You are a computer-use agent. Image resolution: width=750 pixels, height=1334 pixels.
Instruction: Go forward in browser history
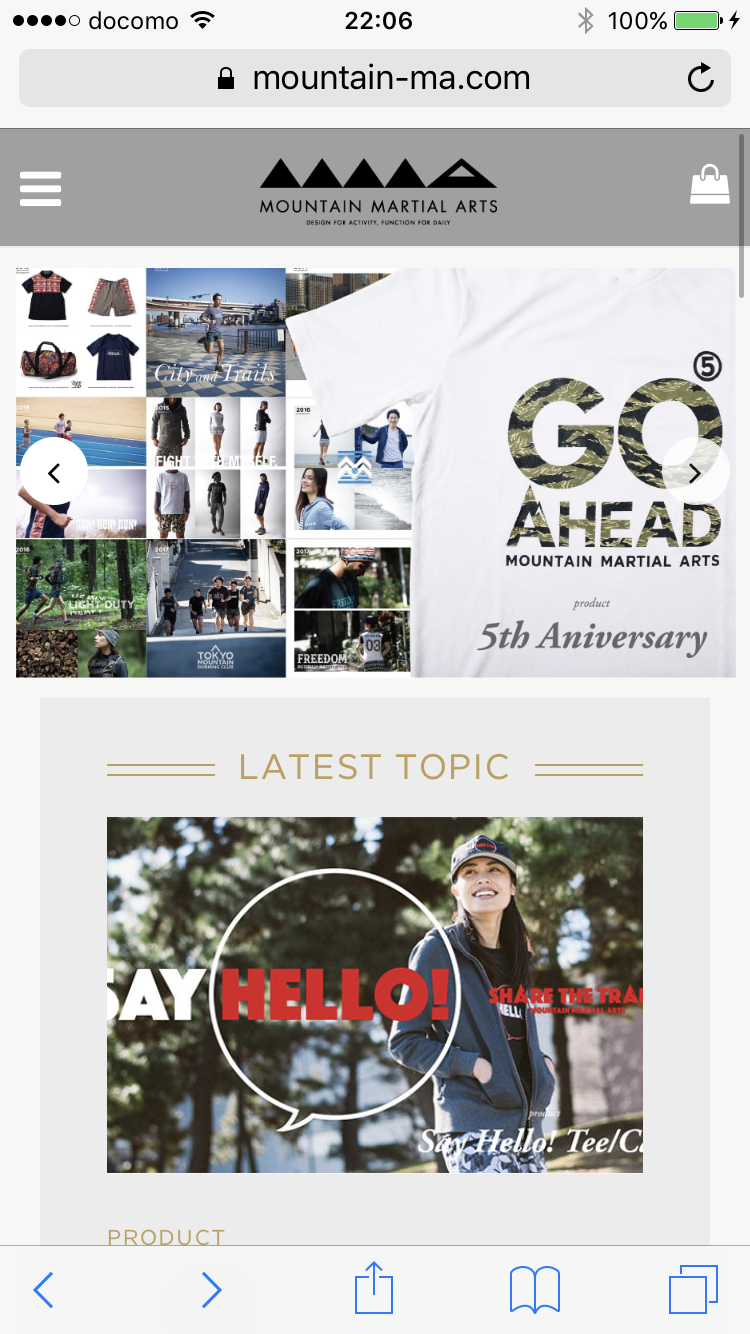tap(211, 1290)
